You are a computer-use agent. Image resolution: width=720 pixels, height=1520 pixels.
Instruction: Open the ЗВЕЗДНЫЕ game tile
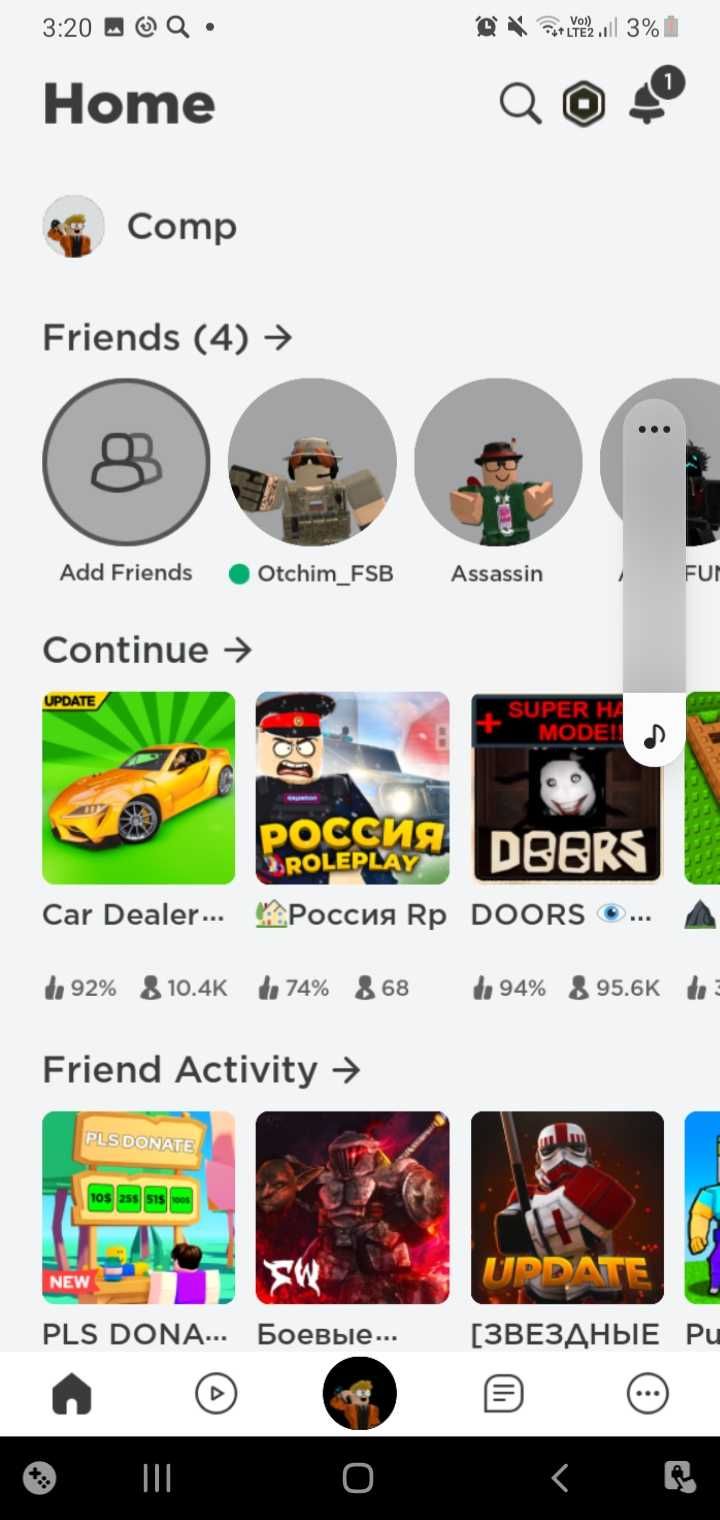click(x=567, y=1207)
